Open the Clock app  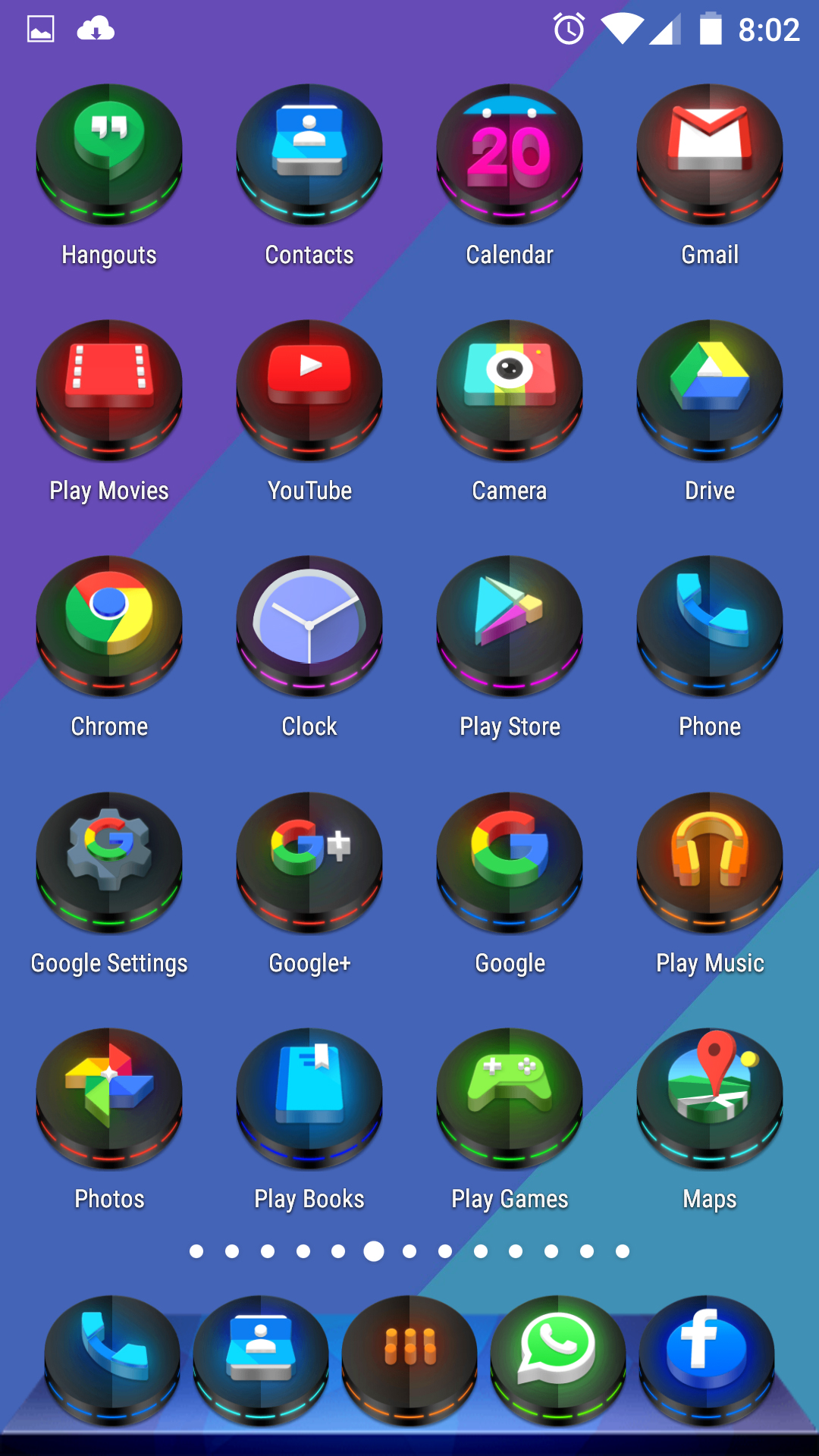click(309, 627)
